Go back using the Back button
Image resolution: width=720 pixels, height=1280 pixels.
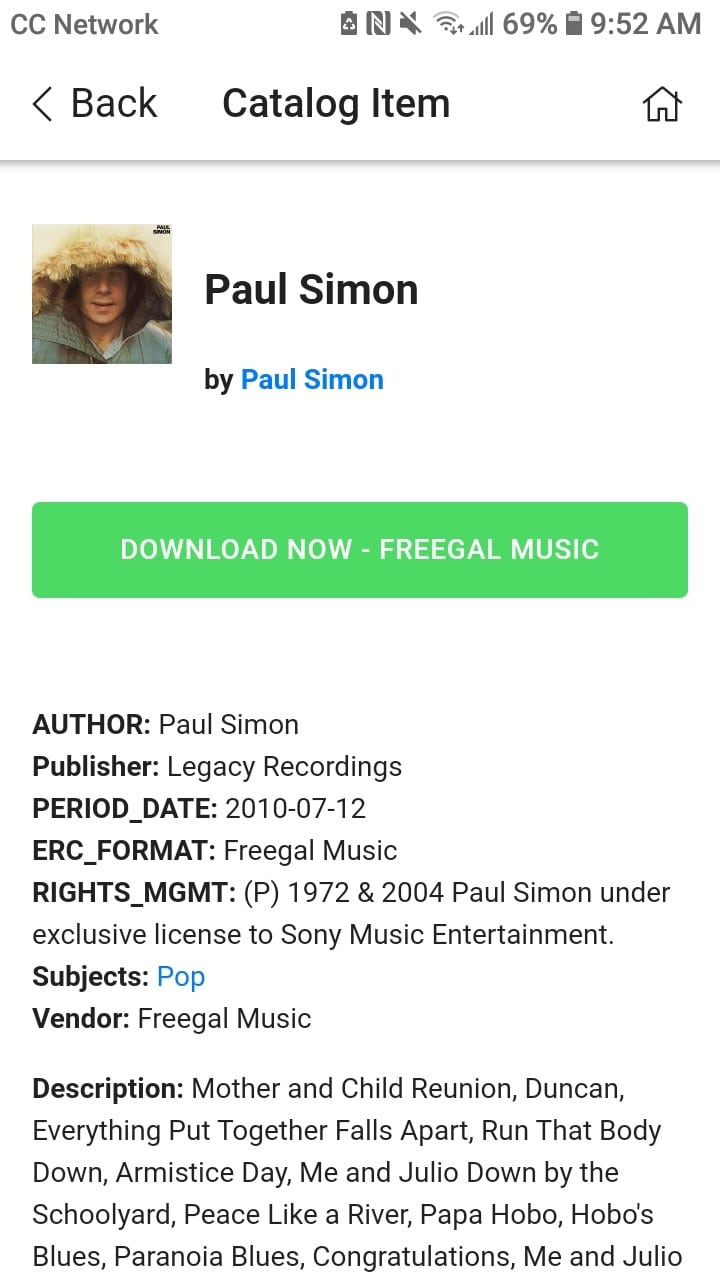(x=95, y=104)
